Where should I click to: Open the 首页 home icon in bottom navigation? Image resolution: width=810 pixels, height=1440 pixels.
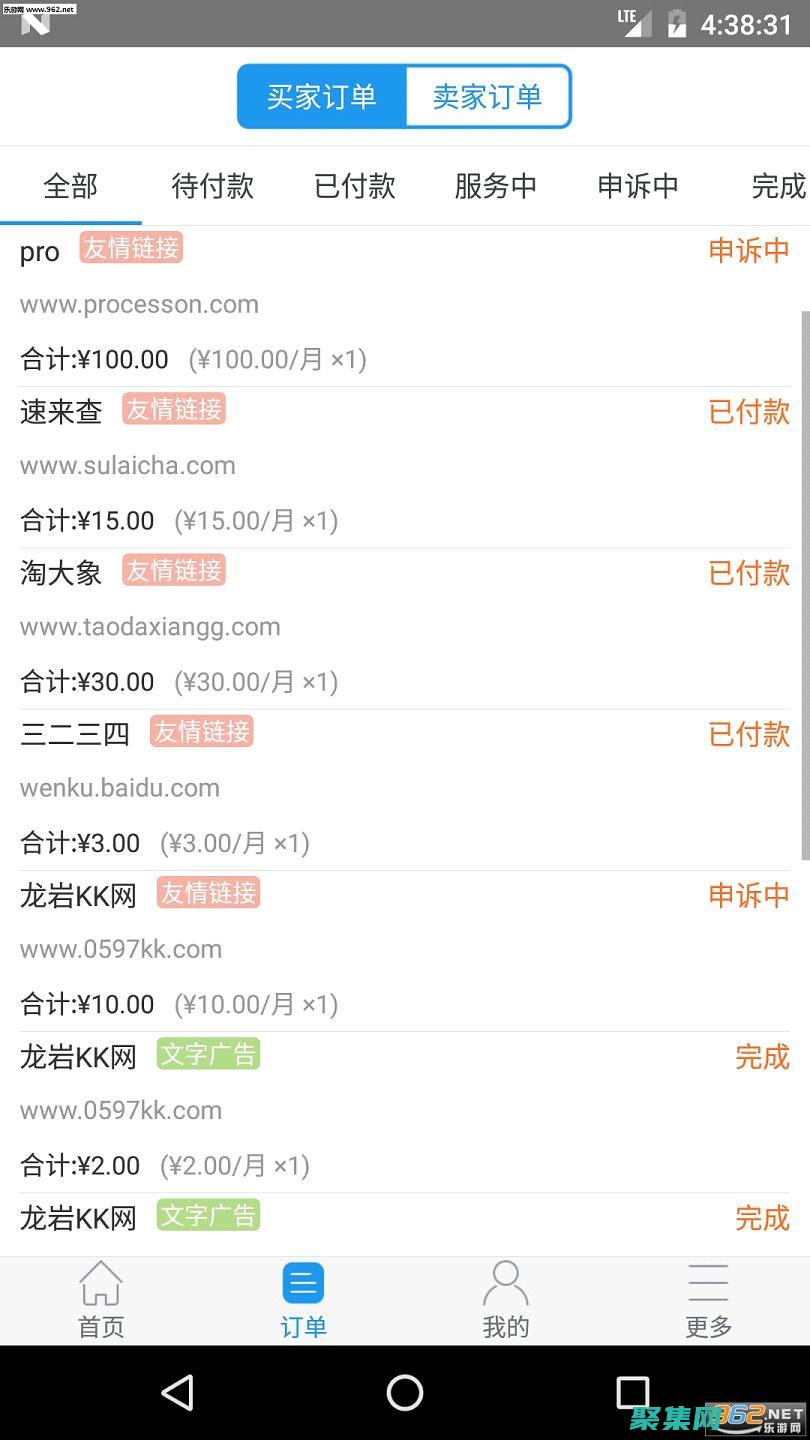[99, 1298]
